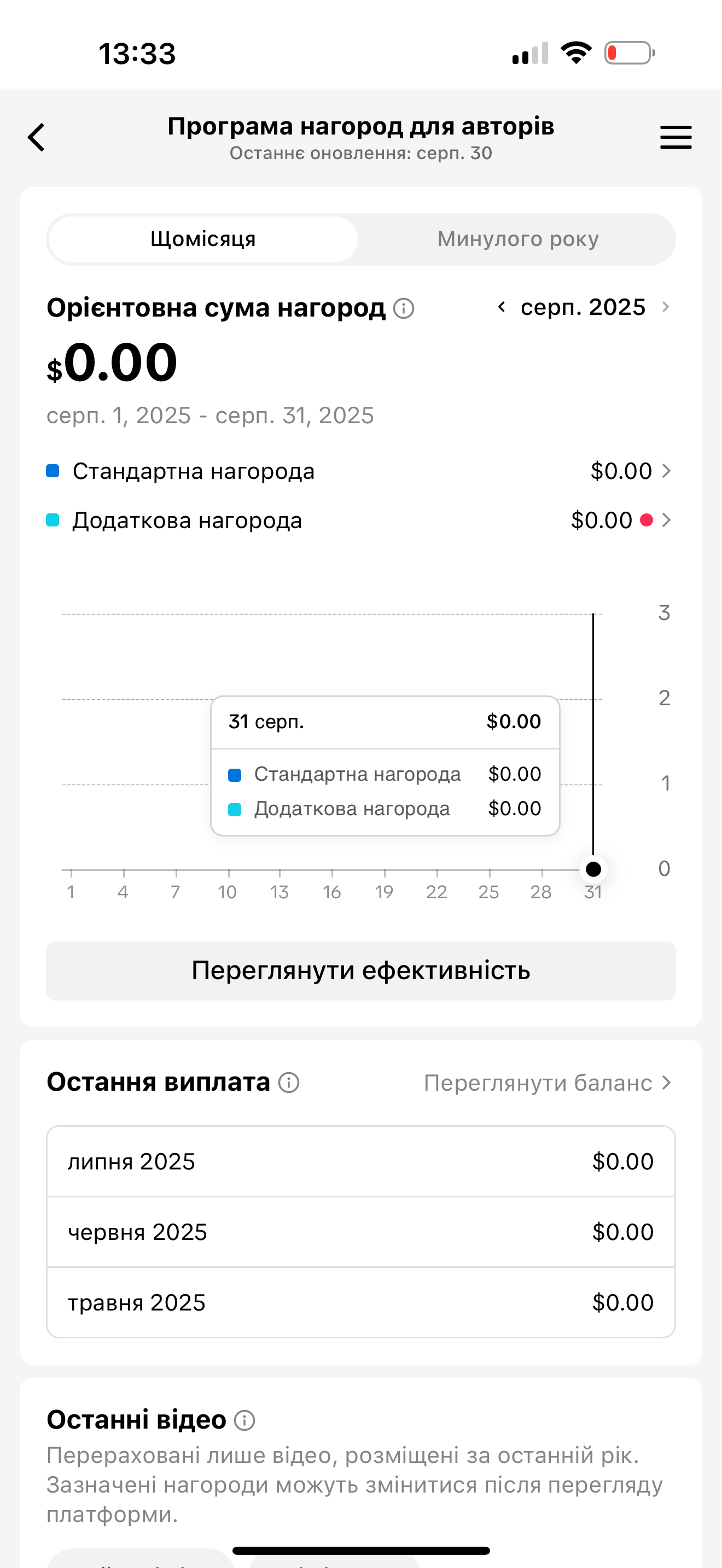Select the червня 2025 payout entry
This screenshot has height=1568, width=722.
pos(361,1231)
